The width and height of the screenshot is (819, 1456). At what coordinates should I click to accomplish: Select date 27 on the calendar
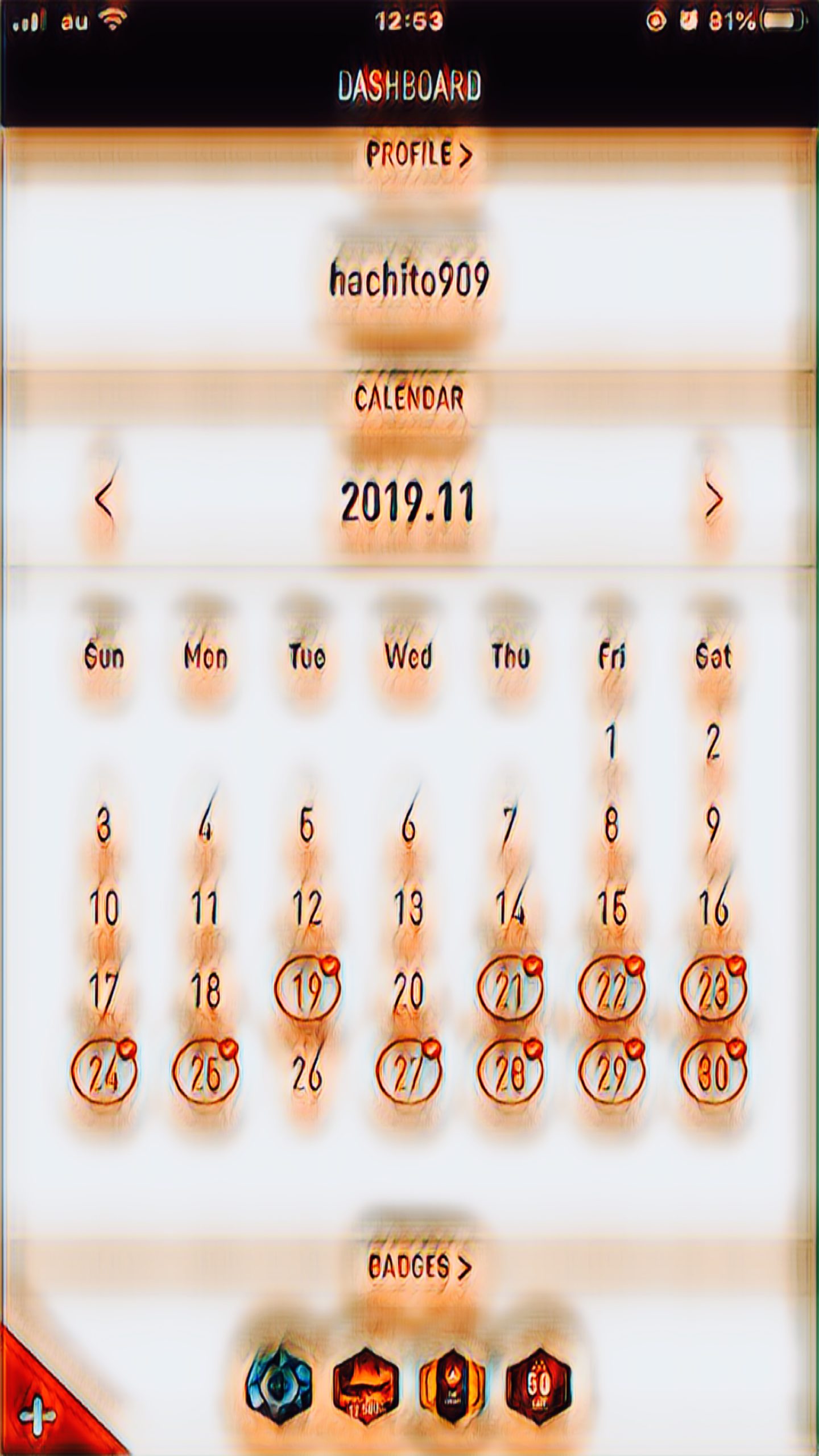408,1073
